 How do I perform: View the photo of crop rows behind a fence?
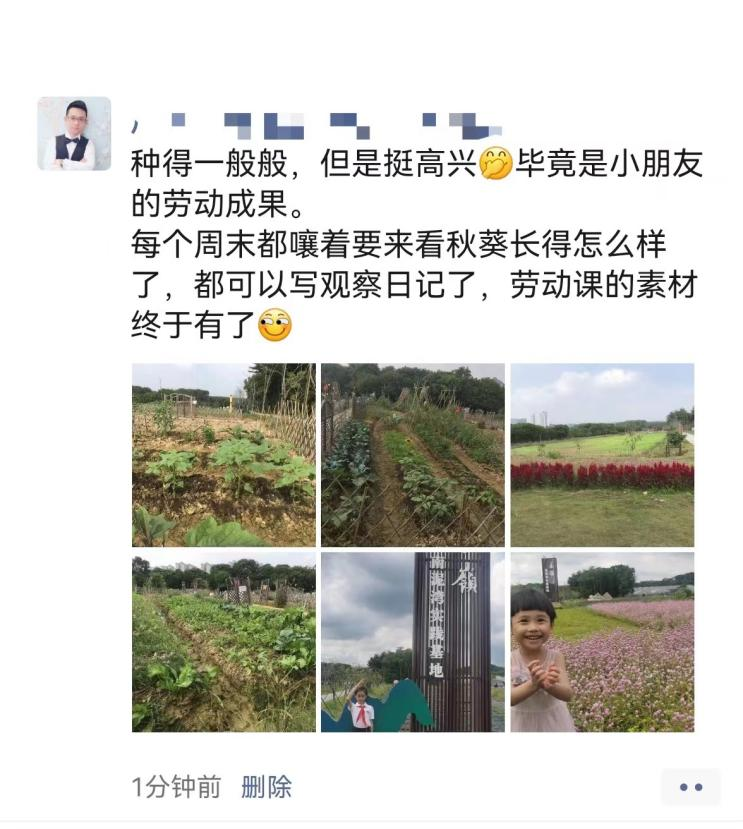tap(412, 454)
